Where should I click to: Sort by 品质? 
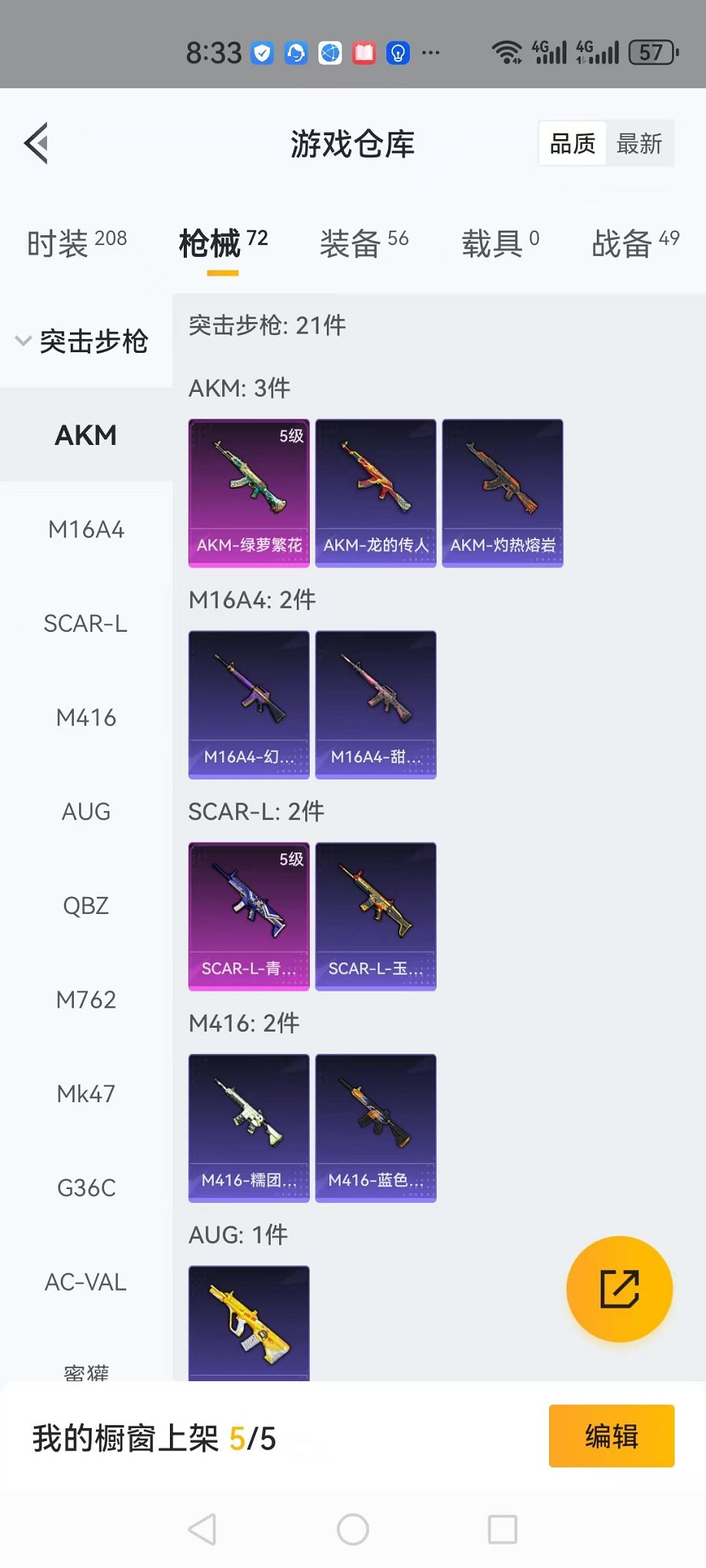coord(572,144)
